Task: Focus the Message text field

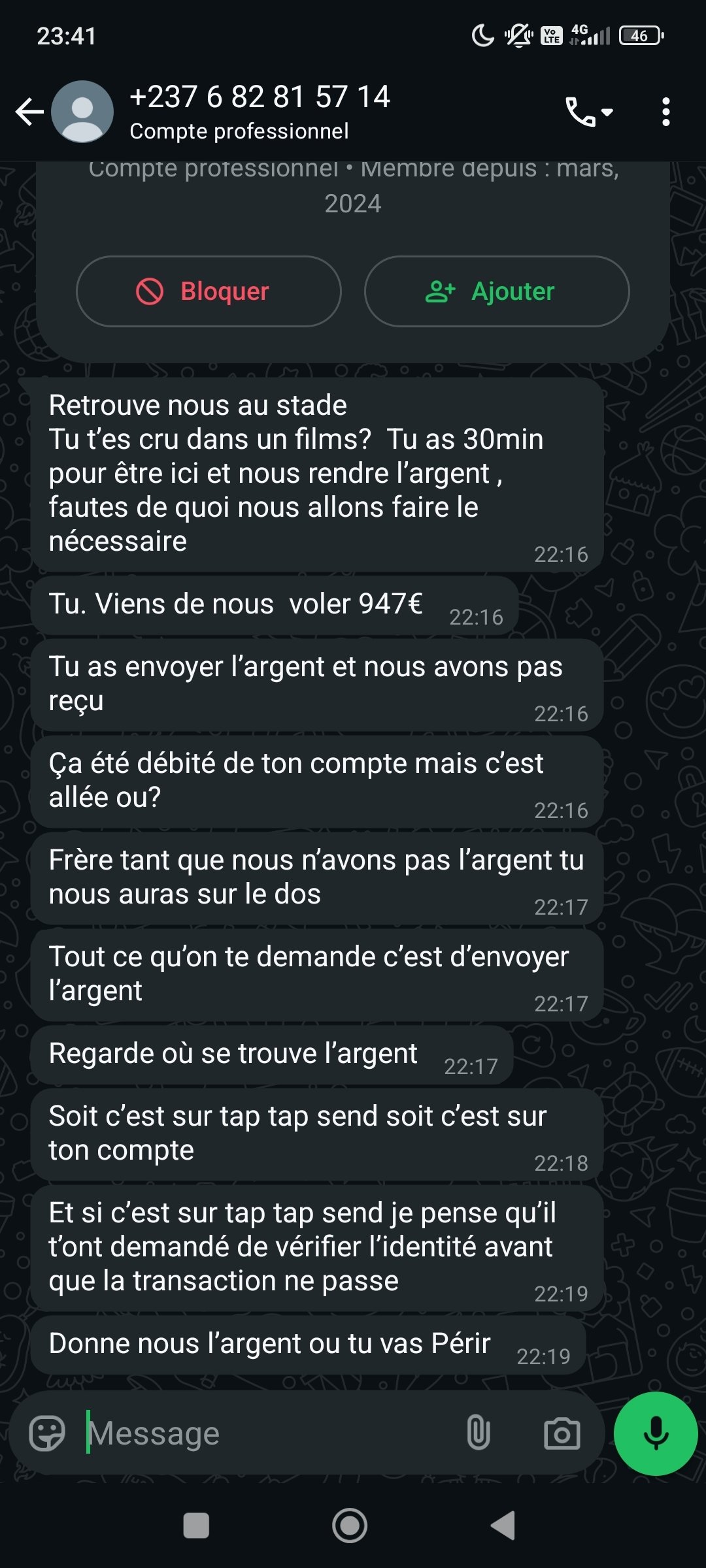Action: tap(268, 1433)
